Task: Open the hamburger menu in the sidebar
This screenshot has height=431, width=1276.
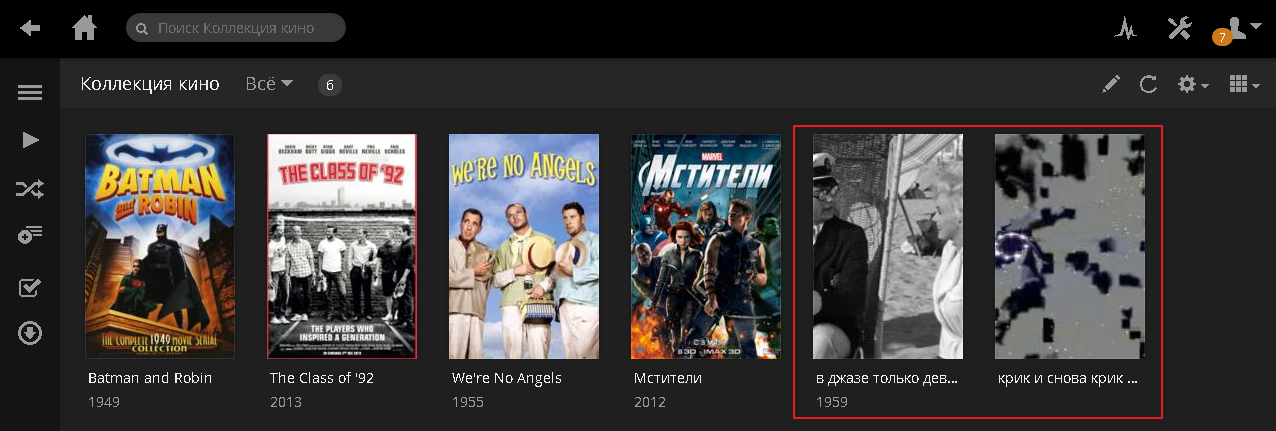Action: (x=30, y=93)
